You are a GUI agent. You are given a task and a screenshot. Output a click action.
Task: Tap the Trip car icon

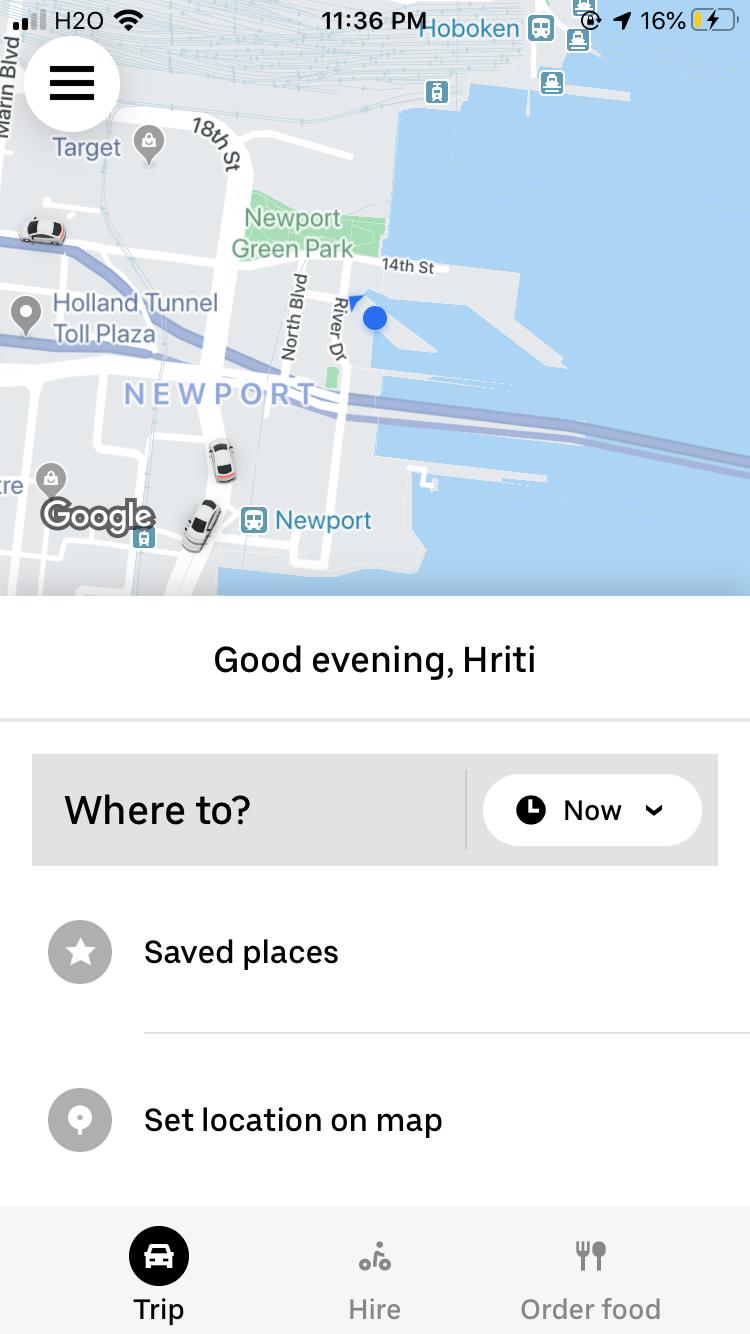(159, 1256)
